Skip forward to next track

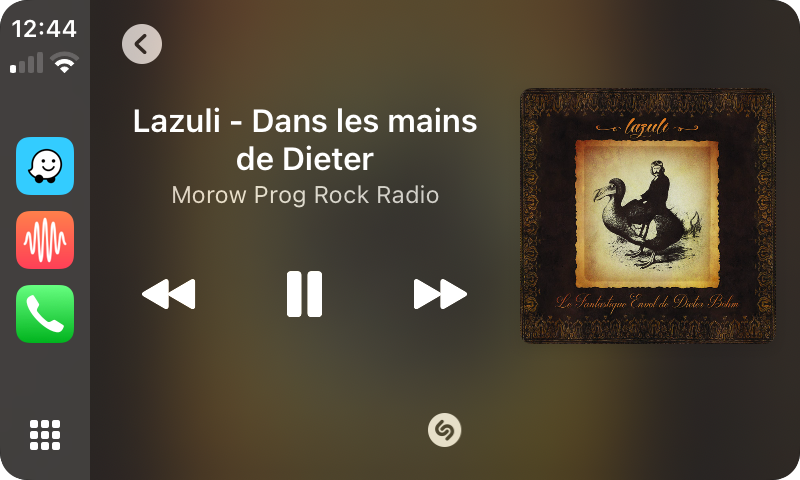(440, 294)
